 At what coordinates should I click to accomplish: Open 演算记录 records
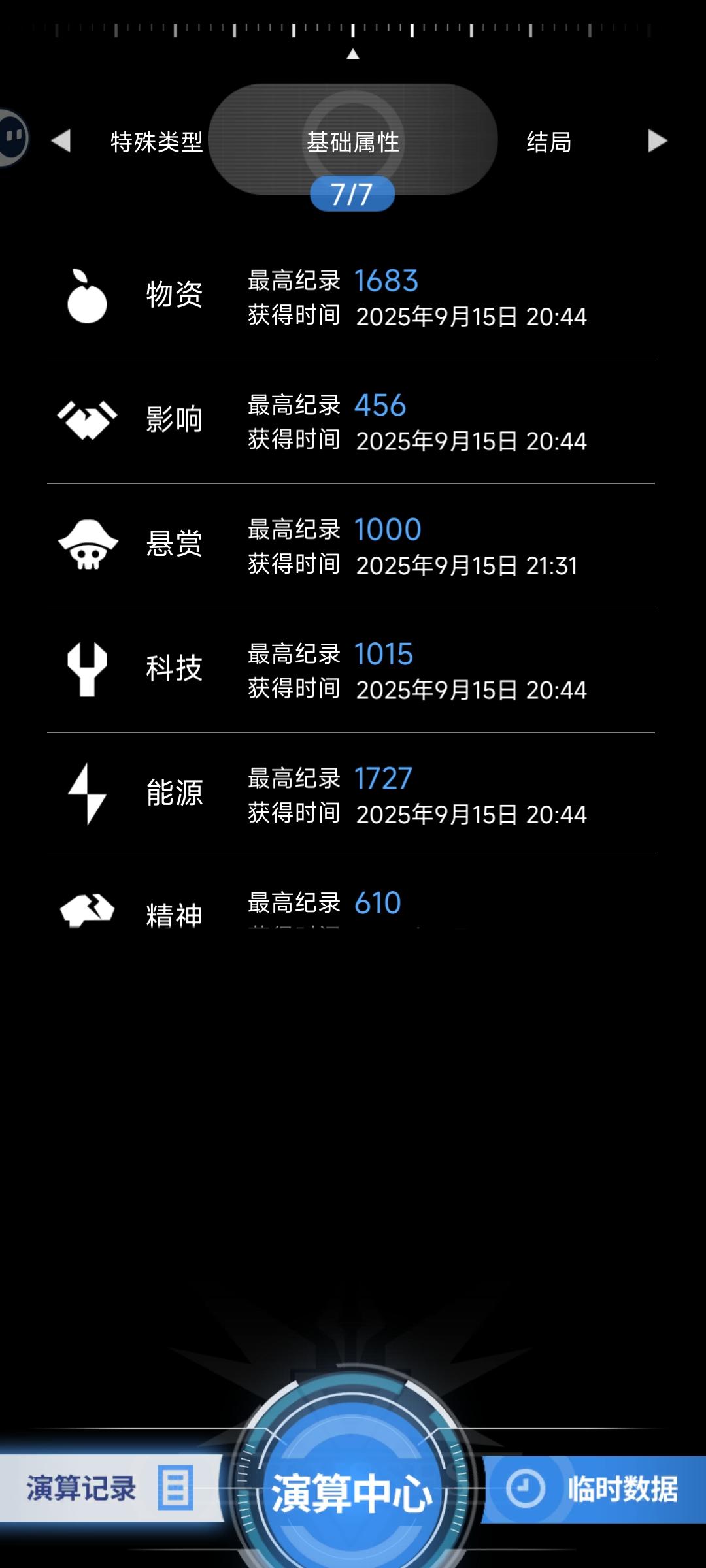point(108,1488)
